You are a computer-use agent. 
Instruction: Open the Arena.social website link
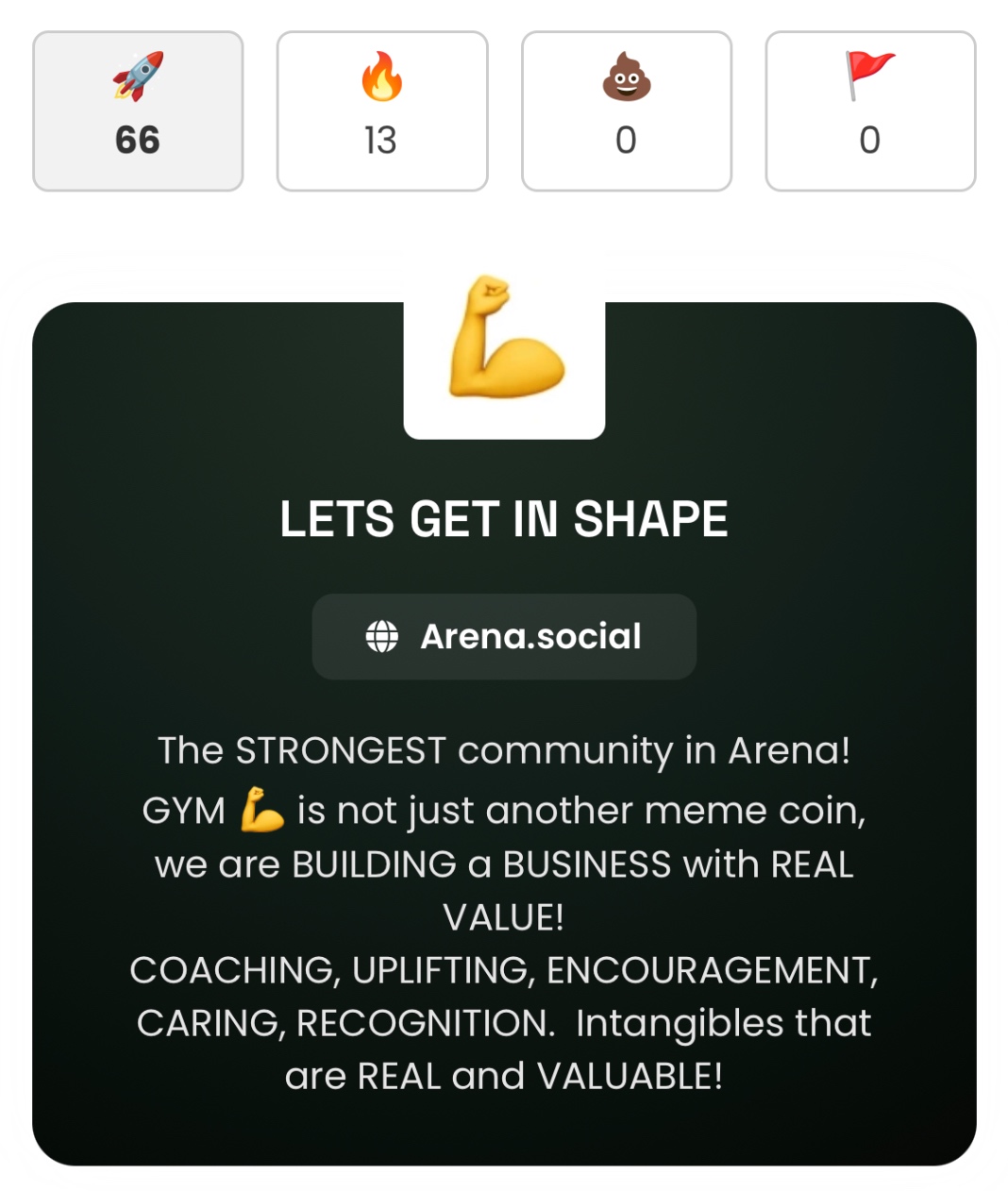504,636
